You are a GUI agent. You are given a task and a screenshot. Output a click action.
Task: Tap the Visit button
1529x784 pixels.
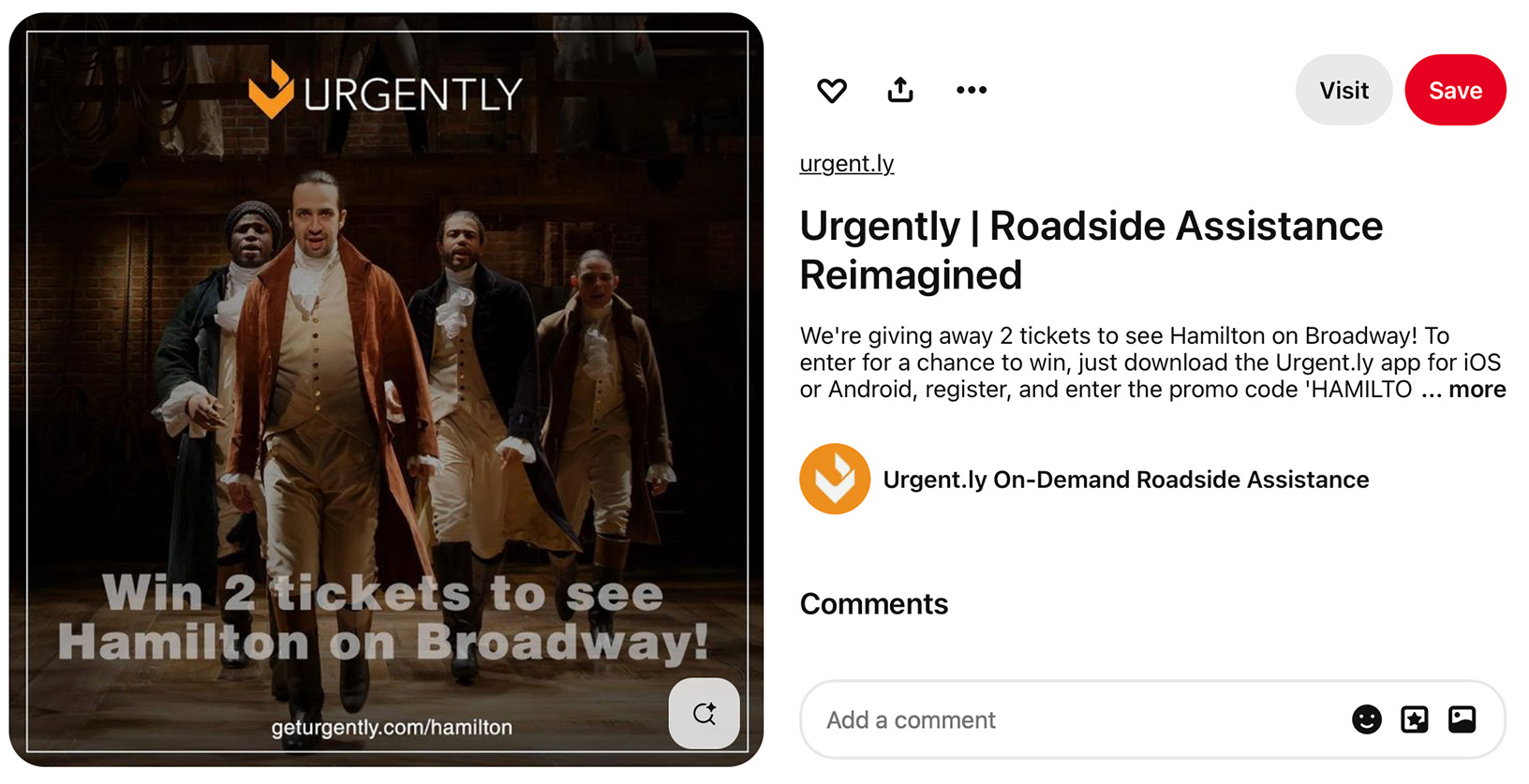(x=1343, y=90)
